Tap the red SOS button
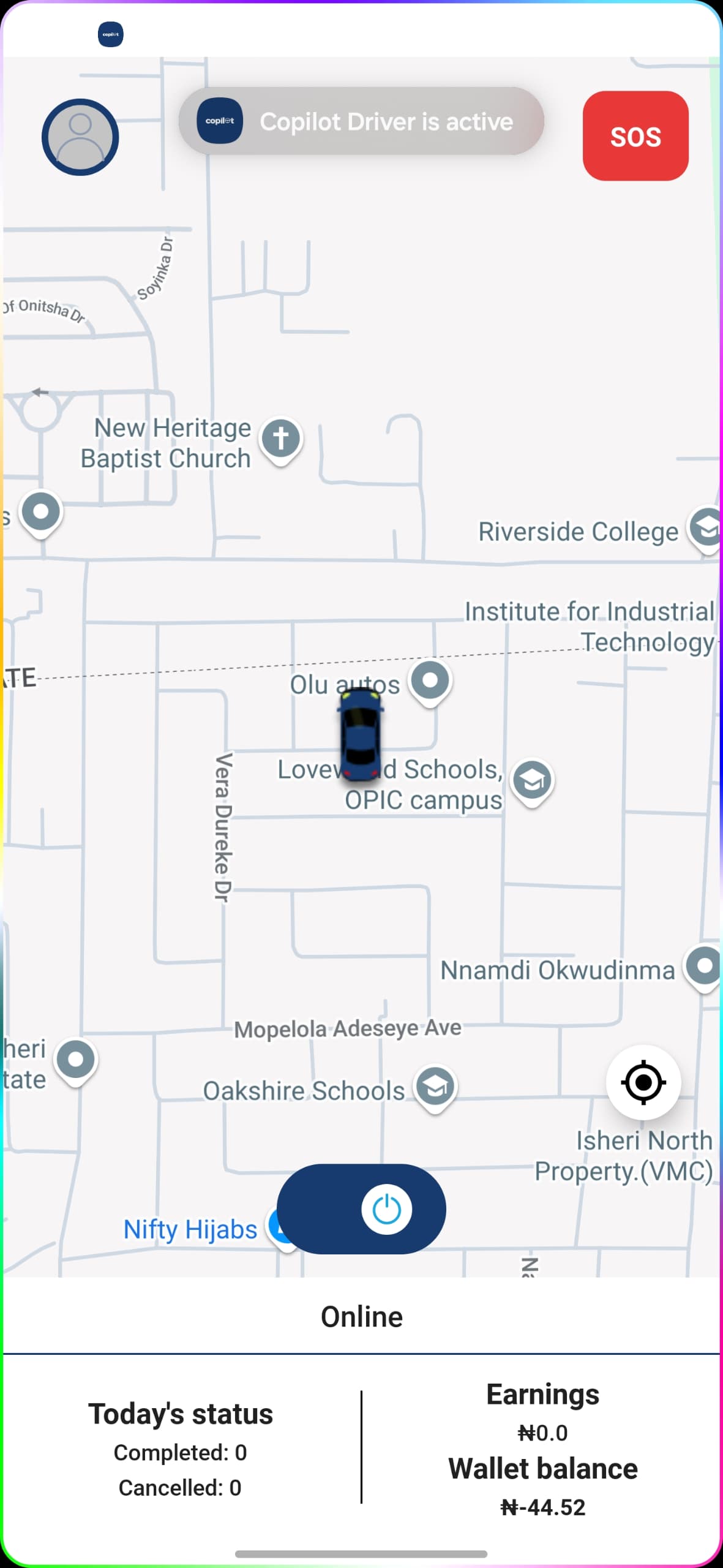 click(635, 136)
